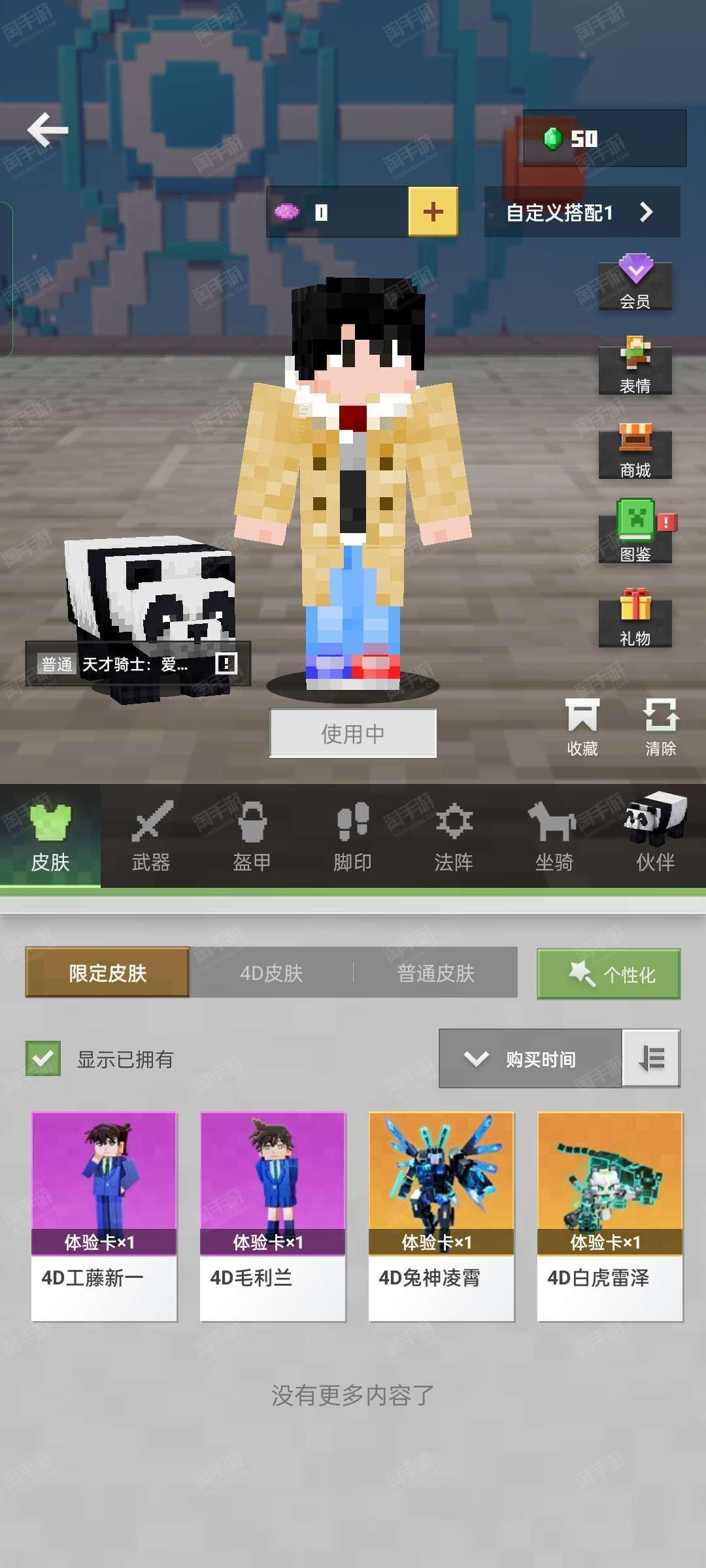
Task: Switch to the 武器 weapons tab
Action: coord(151,836)
